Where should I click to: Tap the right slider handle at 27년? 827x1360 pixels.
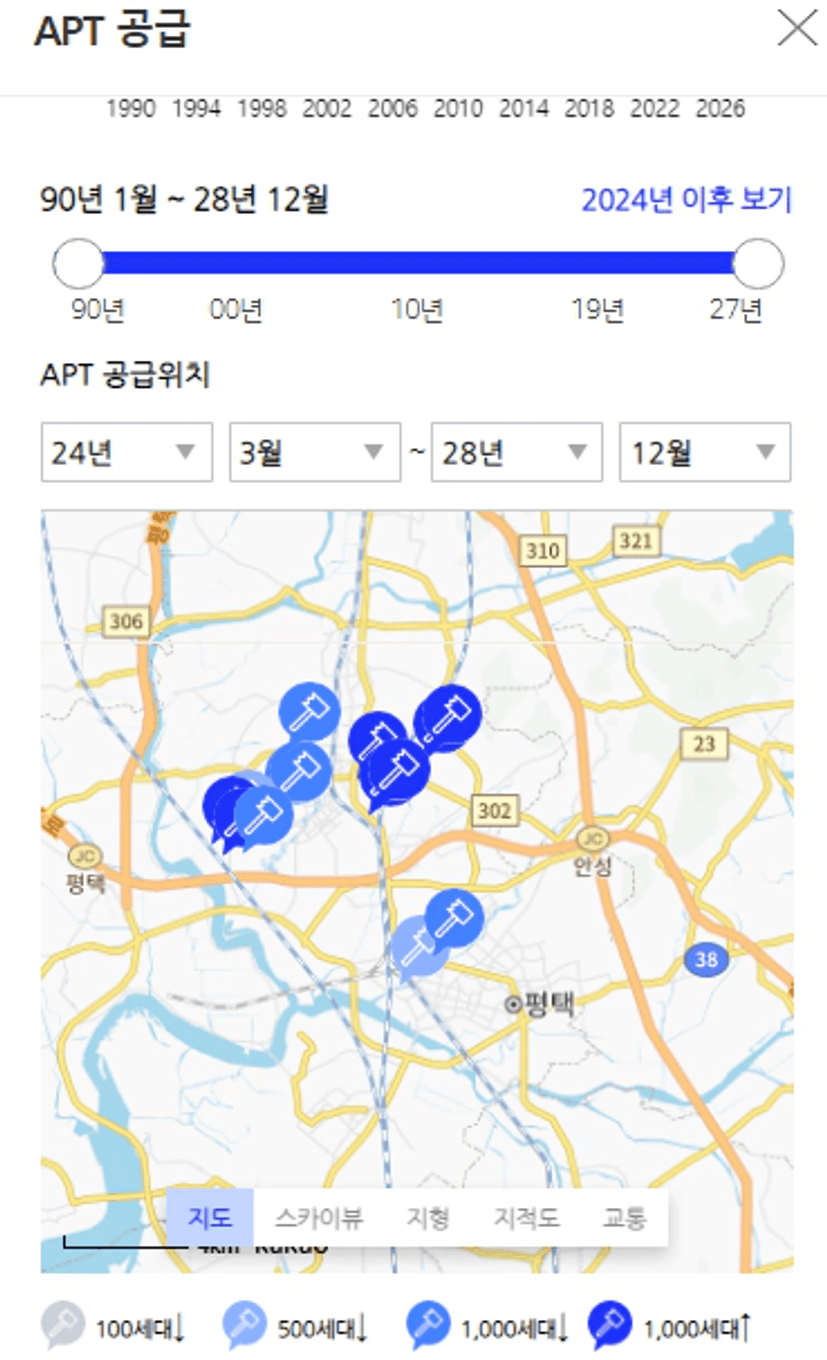coord(758,264)
